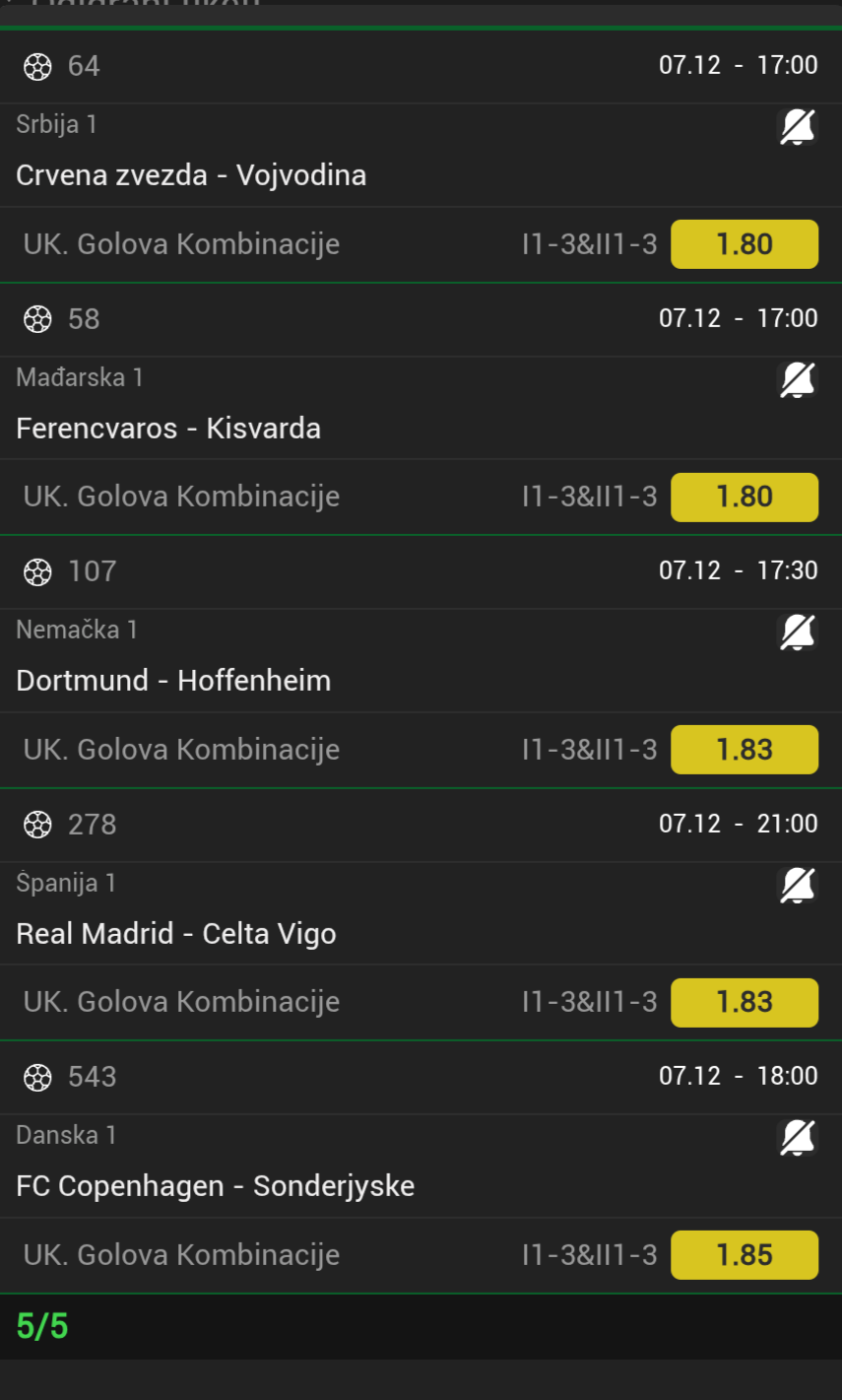Open the FC Copenhagen - Sonderjyske match
This screenshot has height=1400, width=842.
(x=215, y=1186)
